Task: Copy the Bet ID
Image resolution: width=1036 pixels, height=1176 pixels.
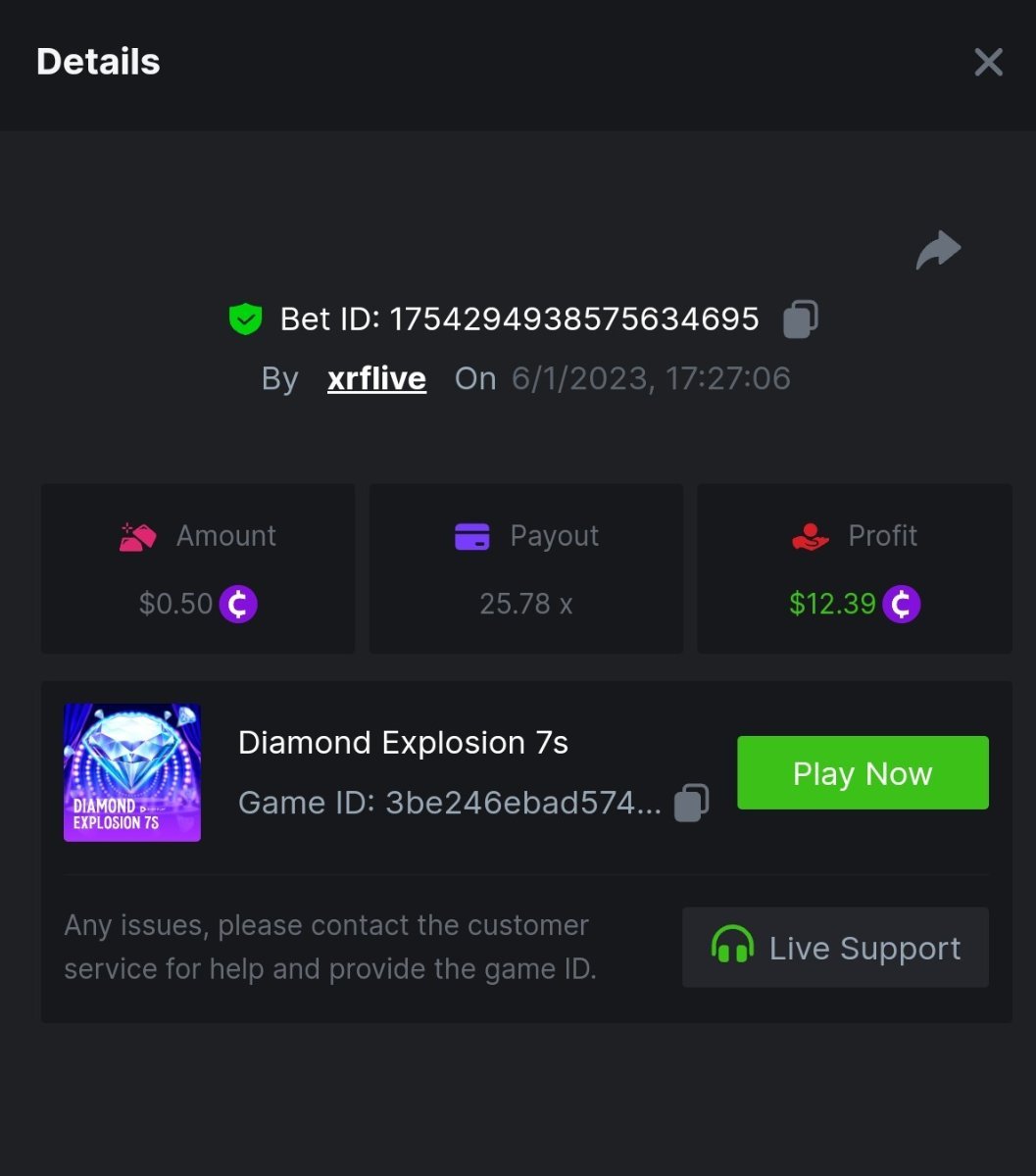Action: click(x=800, y=319)
